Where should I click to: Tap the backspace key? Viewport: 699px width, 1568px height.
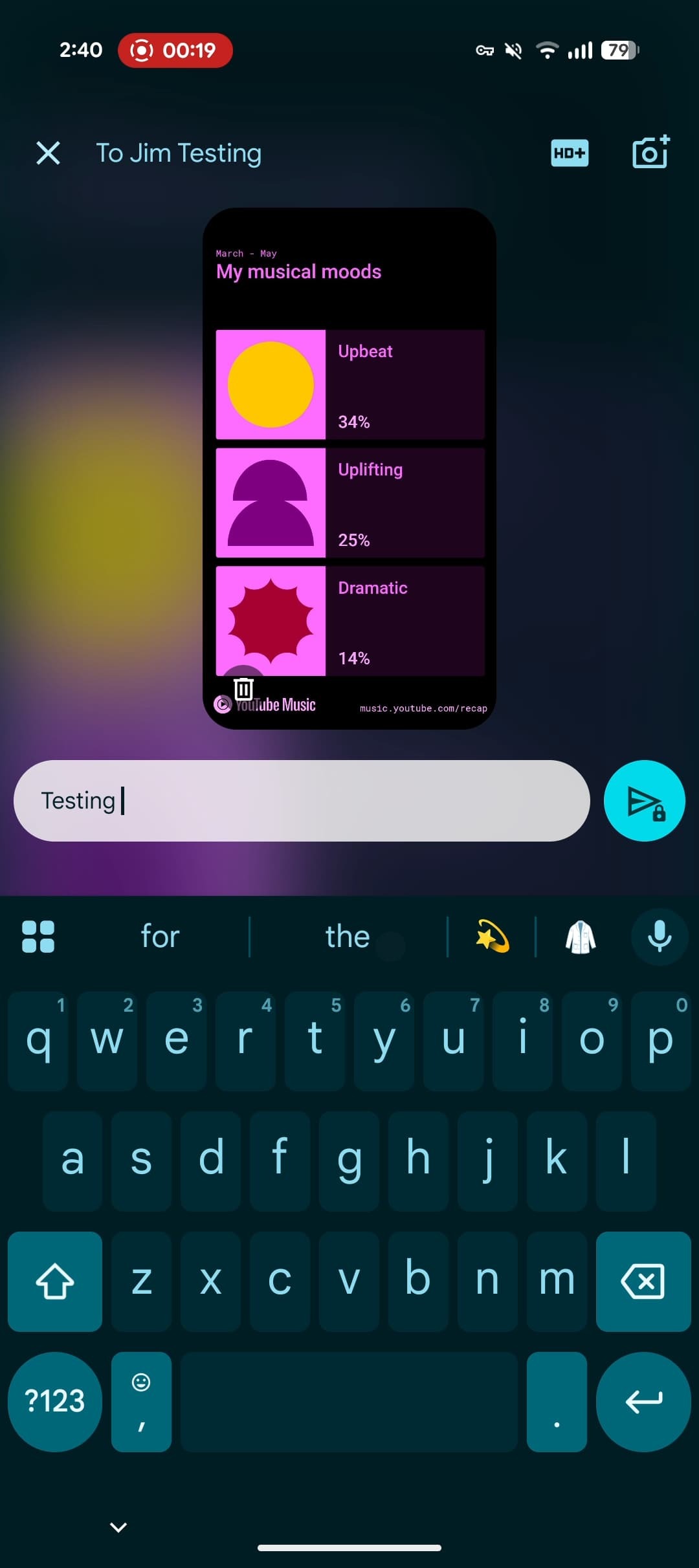coord(643,1281)
